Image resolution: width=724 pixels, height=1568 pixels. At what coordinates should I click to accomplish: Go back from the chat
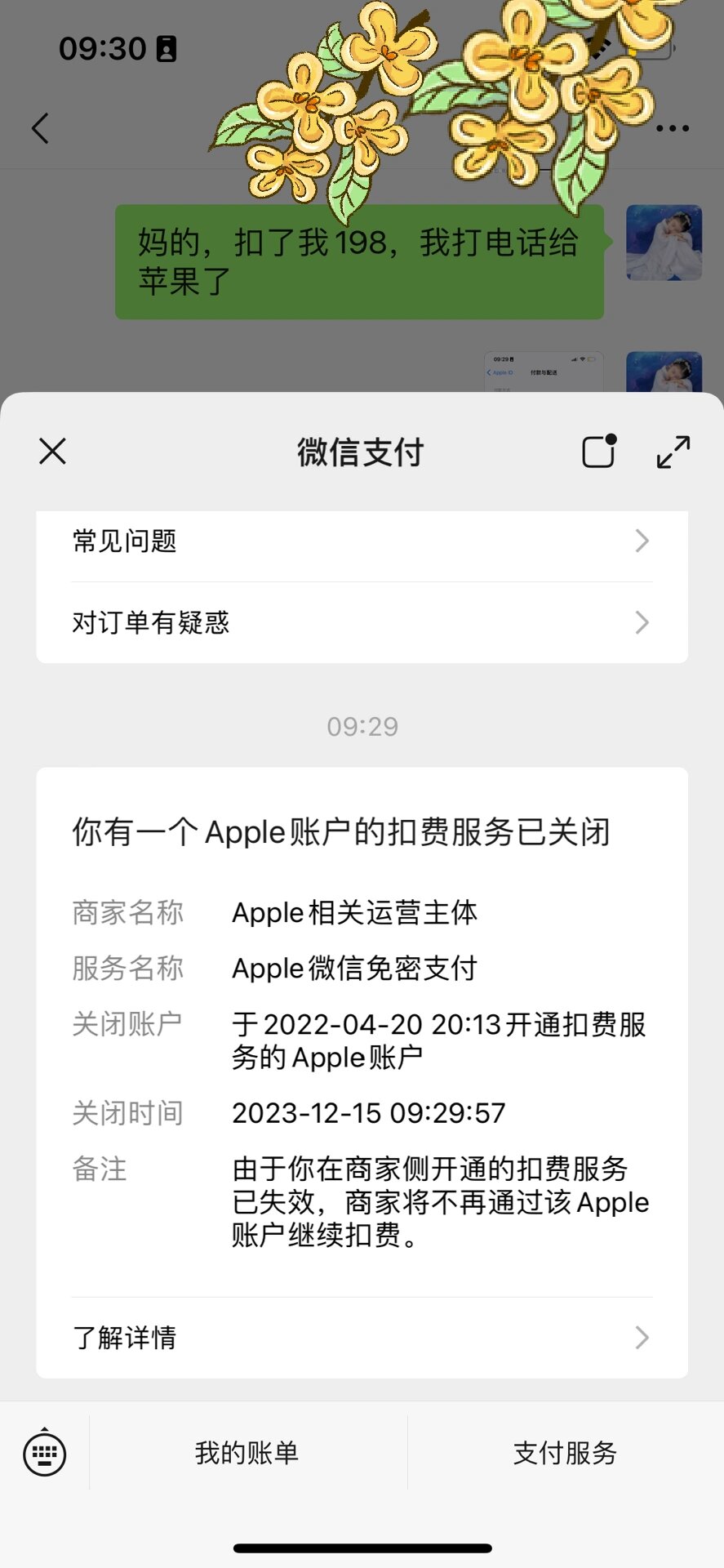(41, 128)
